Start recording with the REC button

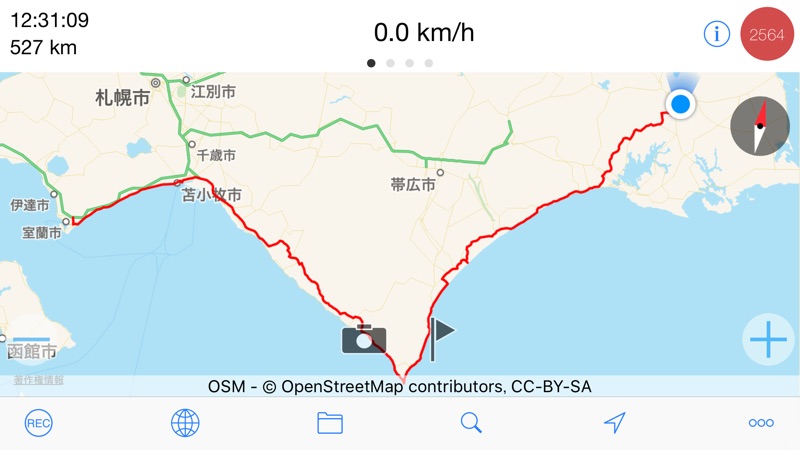coord(38,423)
